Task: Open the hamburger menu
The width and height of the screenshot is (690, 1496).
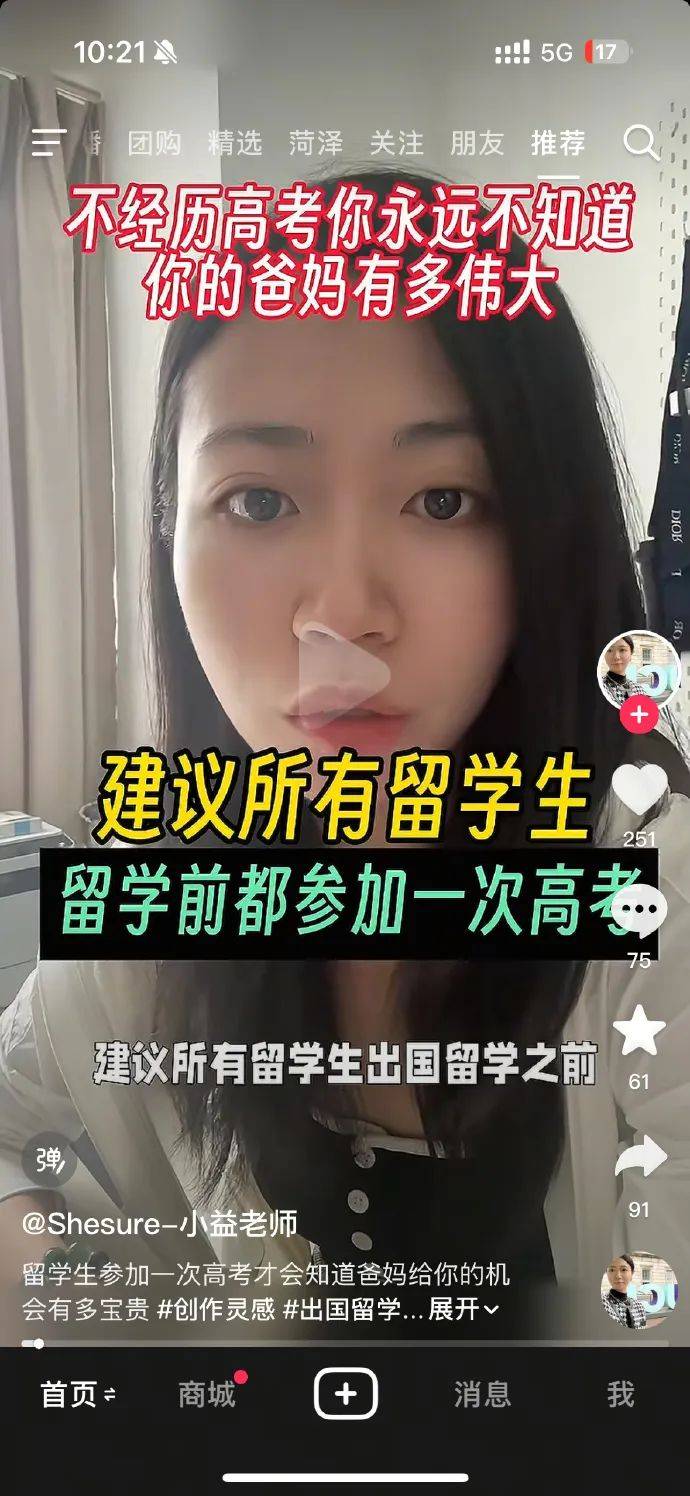Action: click(47, 143)
